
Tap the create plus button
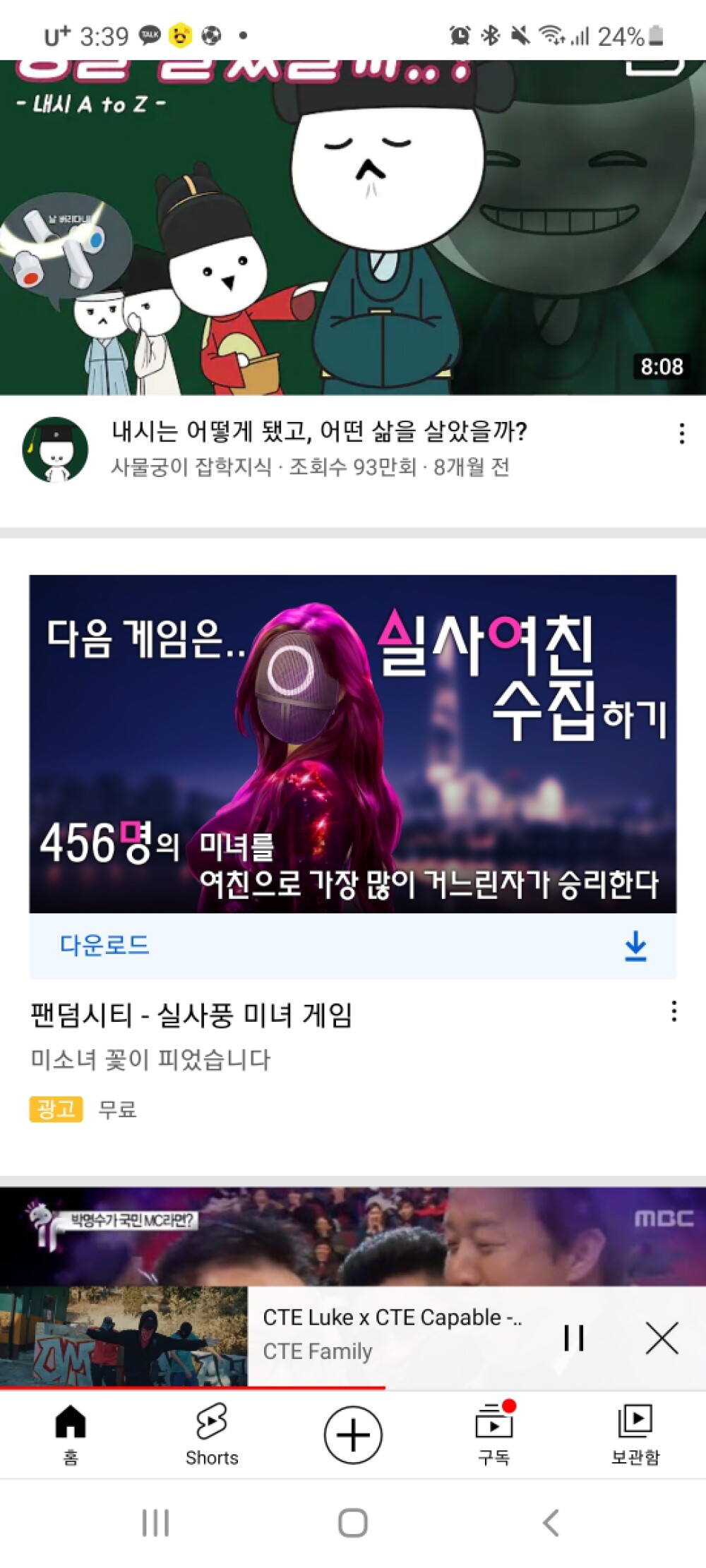pyautogui.click(x=353, y=1434)
